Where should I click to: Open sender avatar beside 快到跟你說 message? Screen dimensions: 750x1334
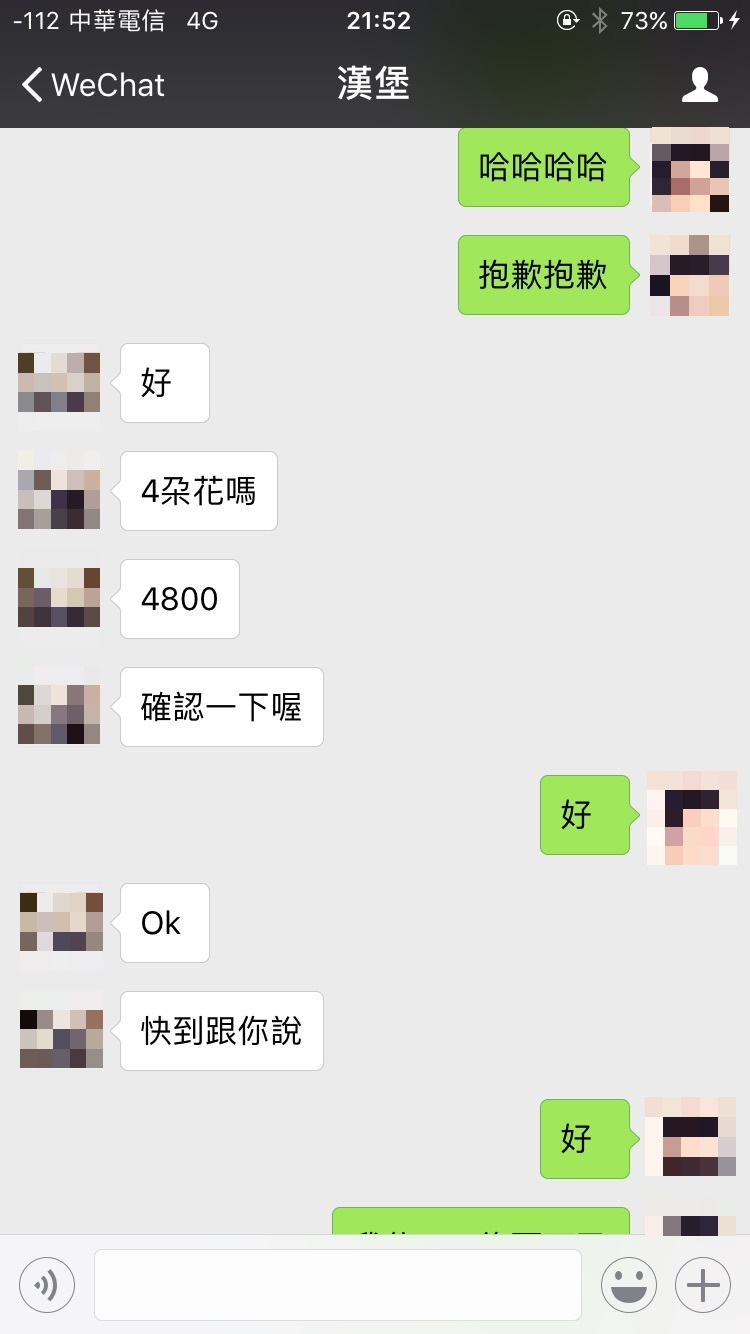[x=60, y=1031]
